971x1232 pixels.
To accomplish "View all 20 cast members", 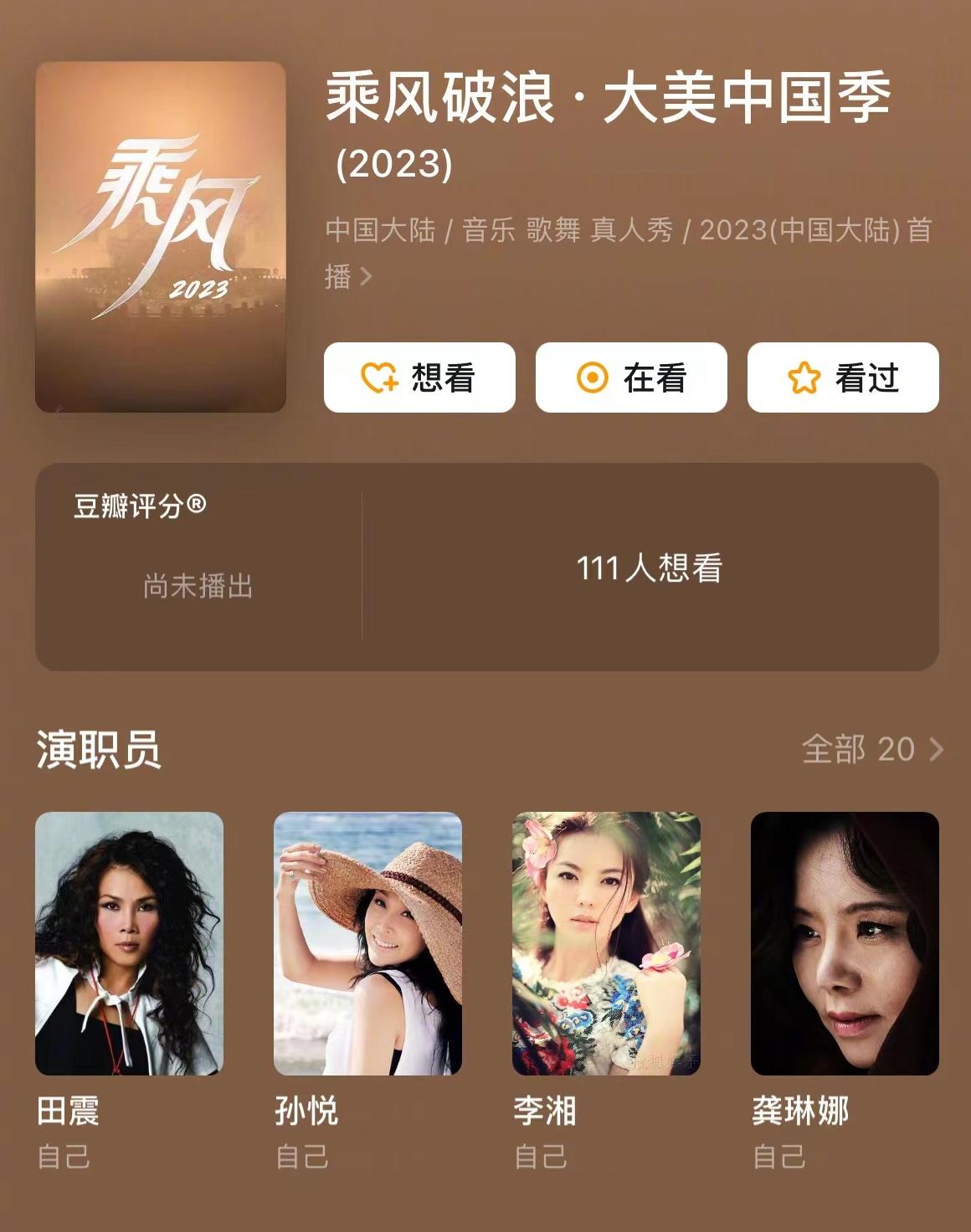I will 871,749.
